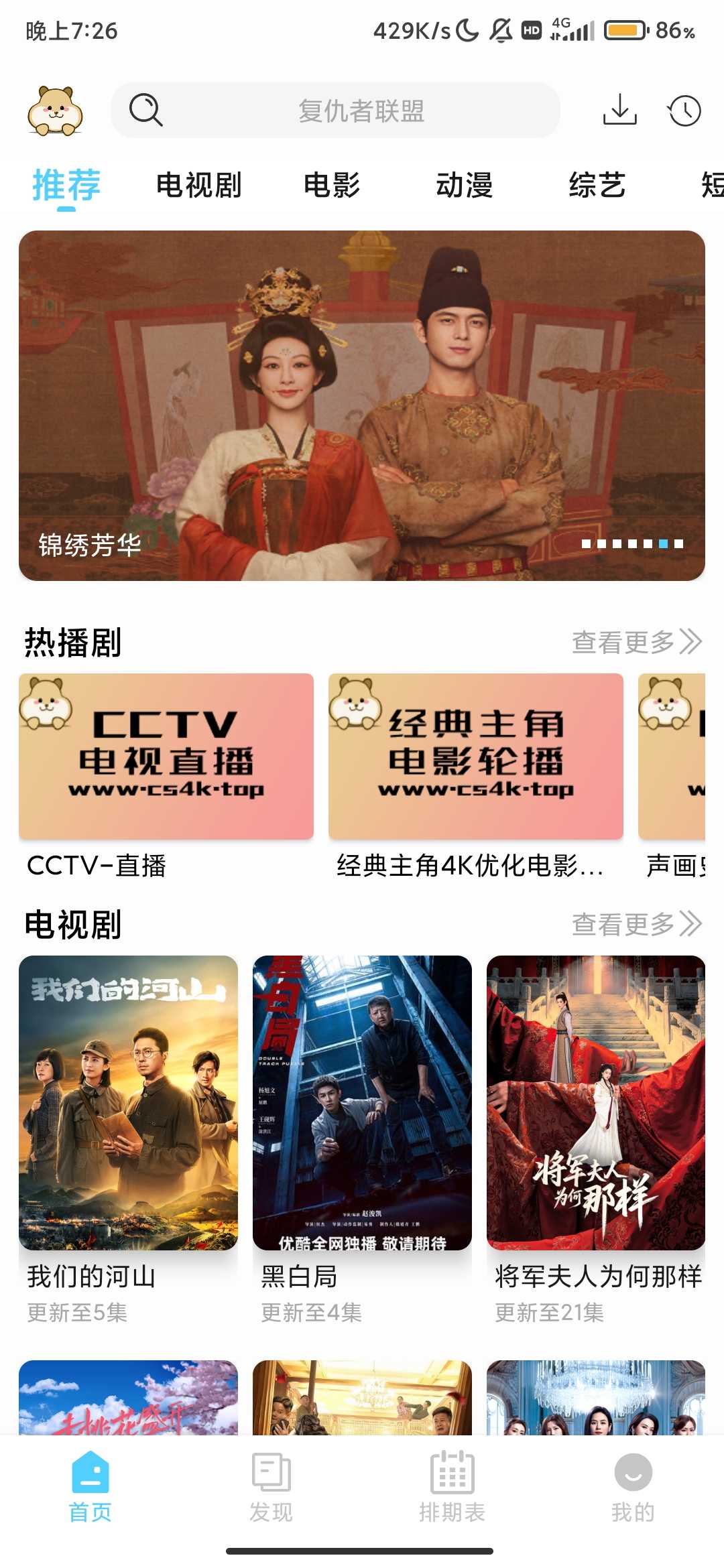This screenshot has width=724, height=1568.
Task: Switch to the 电影 top tab
Action: click(x=332, y=185)
